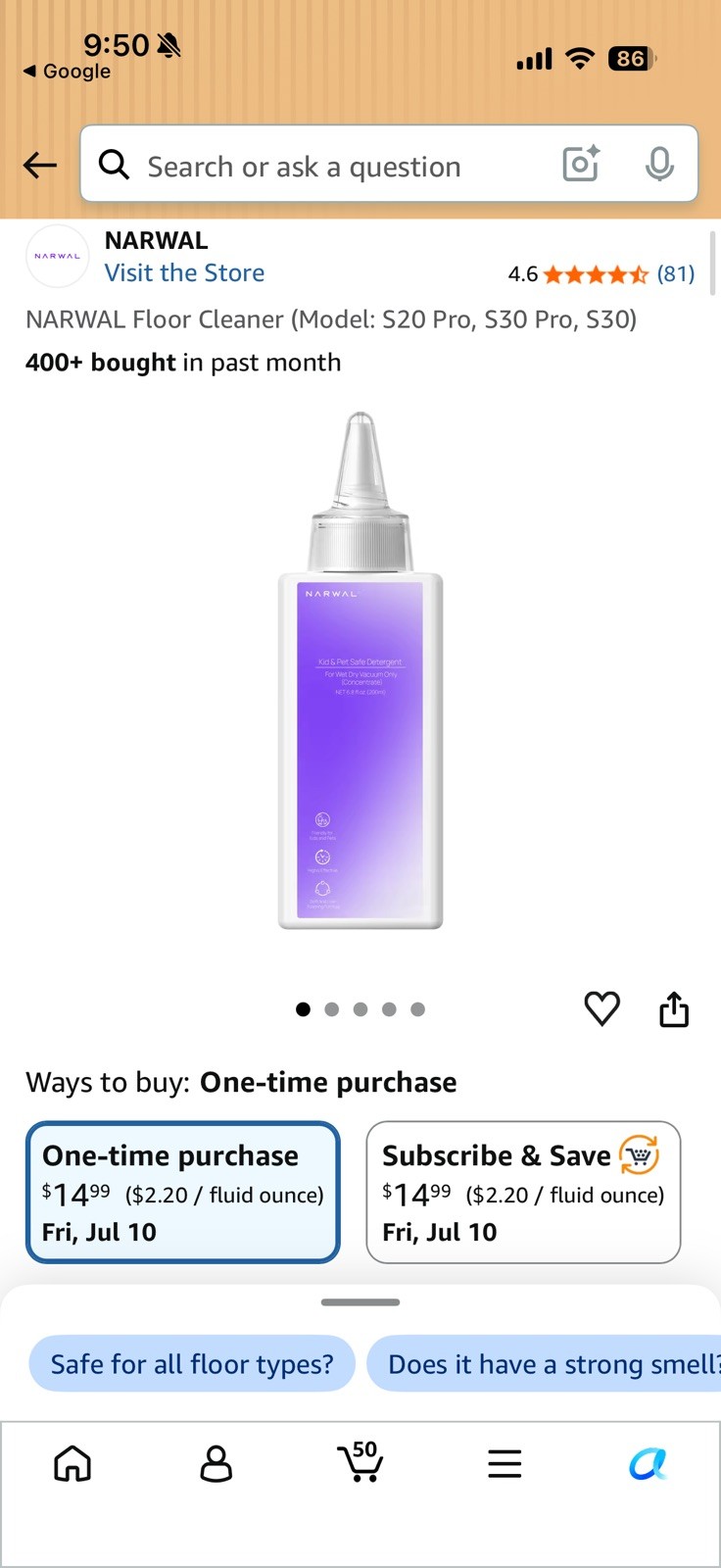Select the One-time purchase option

coord(183,1192)
